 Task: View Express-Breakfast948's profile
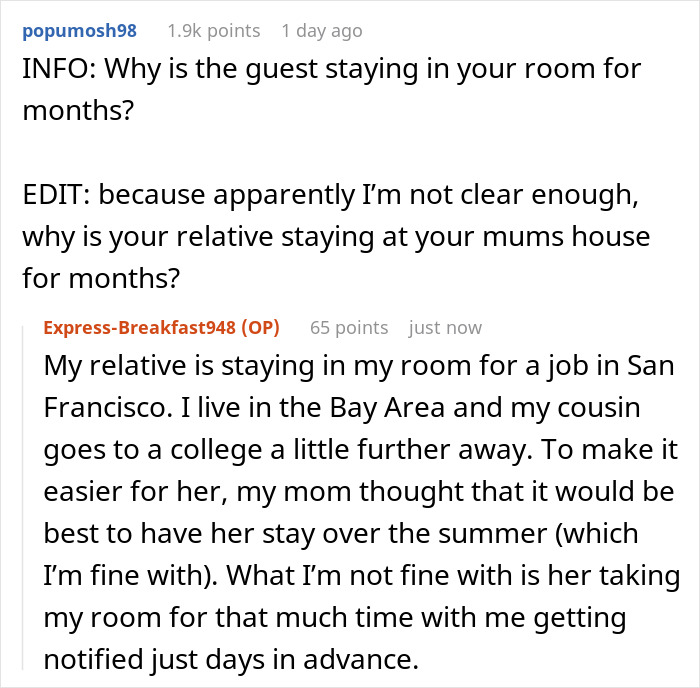click(x=142, y=328)
